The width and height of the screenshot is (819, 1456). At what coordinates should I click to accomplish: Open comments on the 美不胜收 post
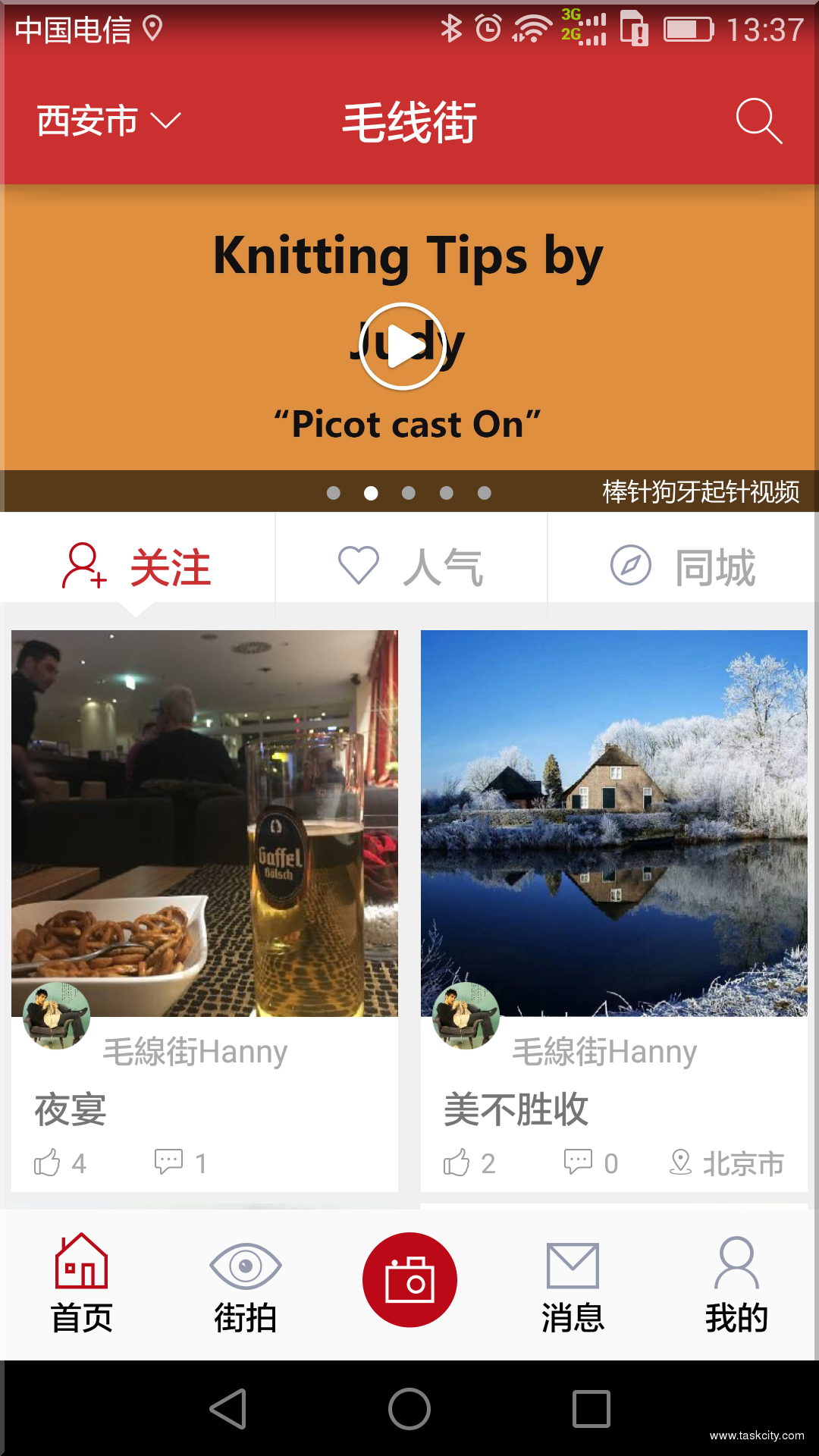pyautogui.click(x=579, y=1162)
